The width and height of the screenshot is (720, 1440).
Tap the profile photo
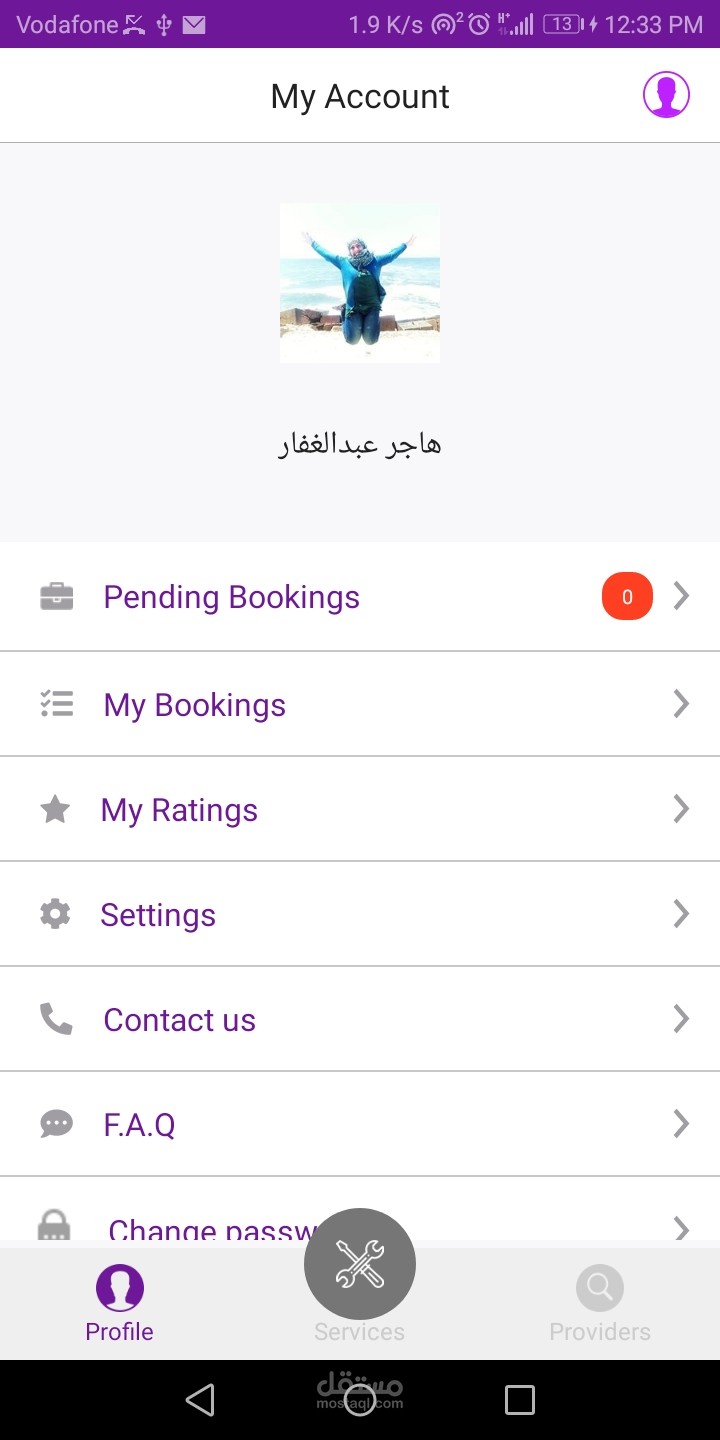tap(360, 283)
